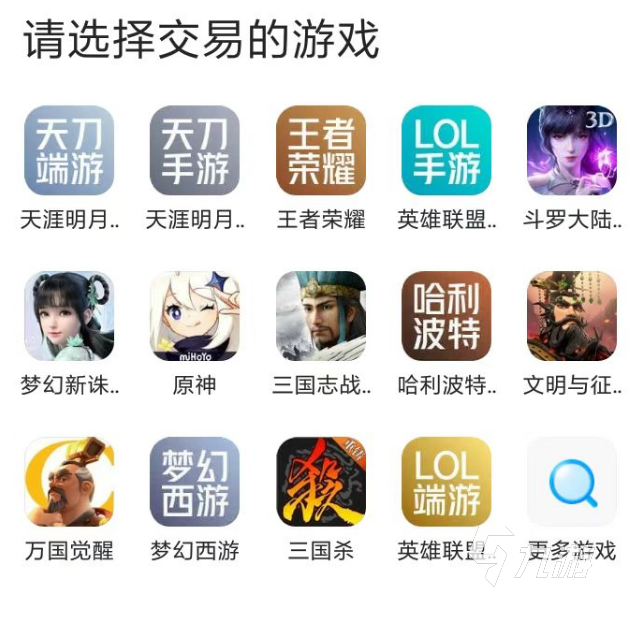
Task: Pick 英雄联盟 LOL端游
Action: (446, 481)
